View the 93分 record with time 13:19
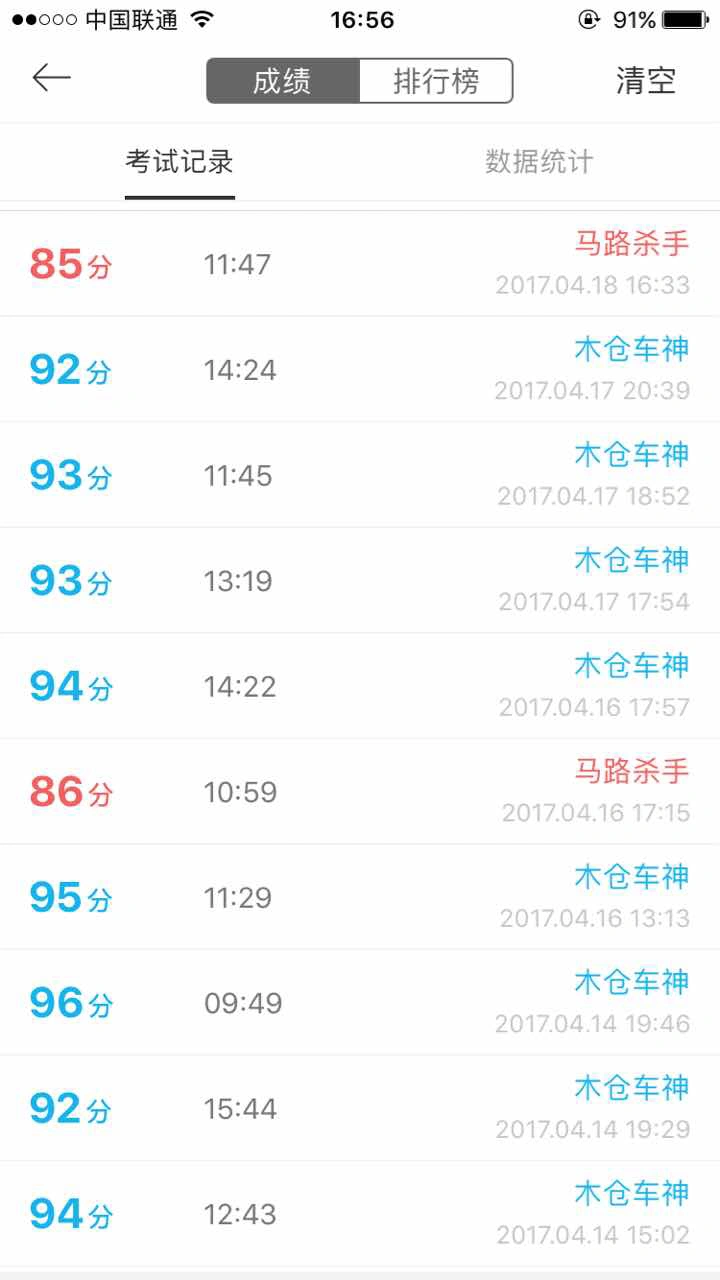 (x=360, y=580)
